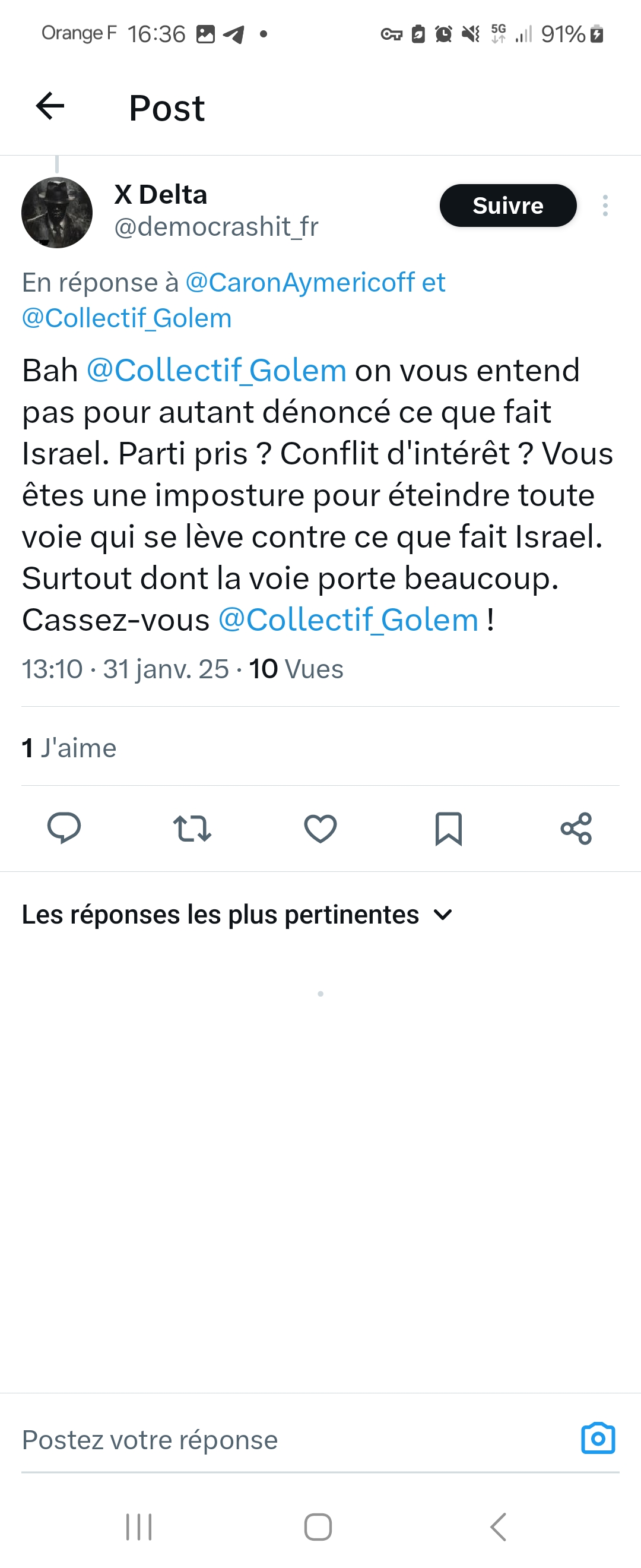Attach a photo with the camera icon
This screenshot has height=1568, width=641.
[598, 1439]
